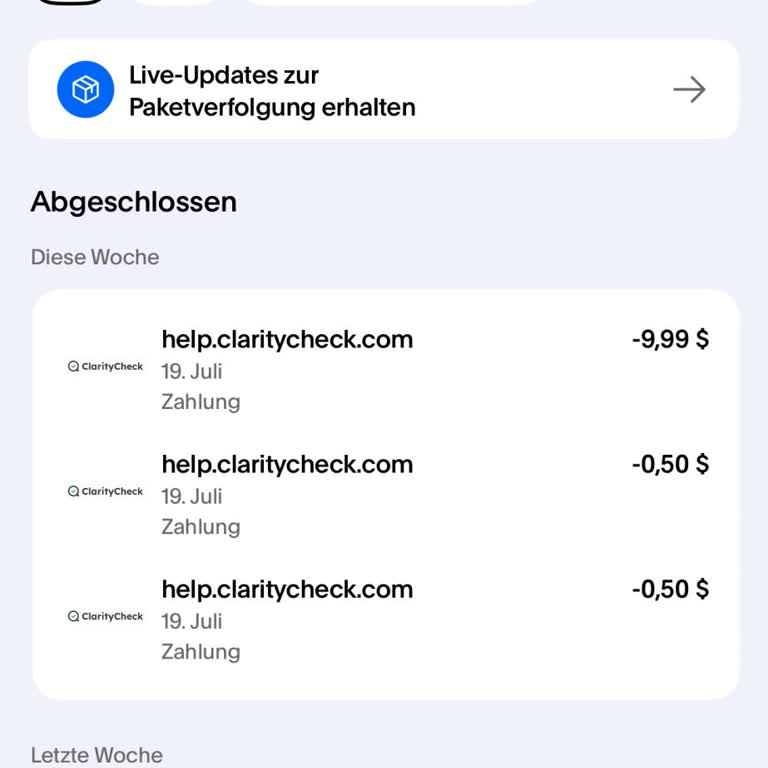The width and height of the screenshot is (768, 768).
Task: Open Live-Updates zur Paketverfolgung erhalten banner
Action: 383,90
